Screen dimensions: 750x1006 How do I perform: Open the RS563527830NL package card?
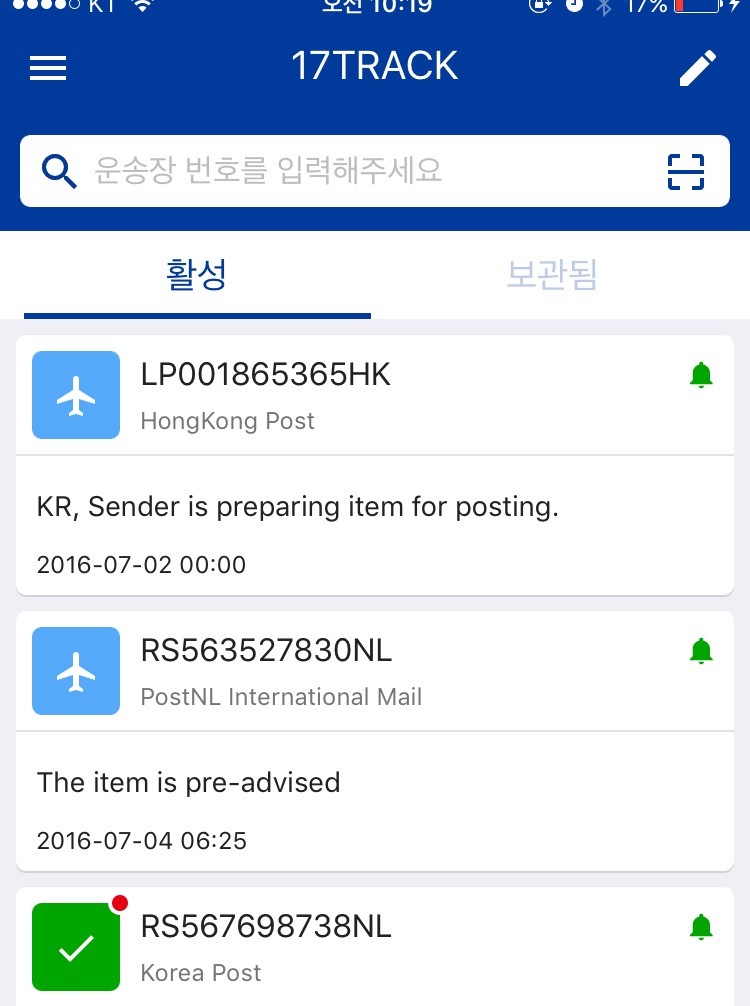click(x=375, y=780)
